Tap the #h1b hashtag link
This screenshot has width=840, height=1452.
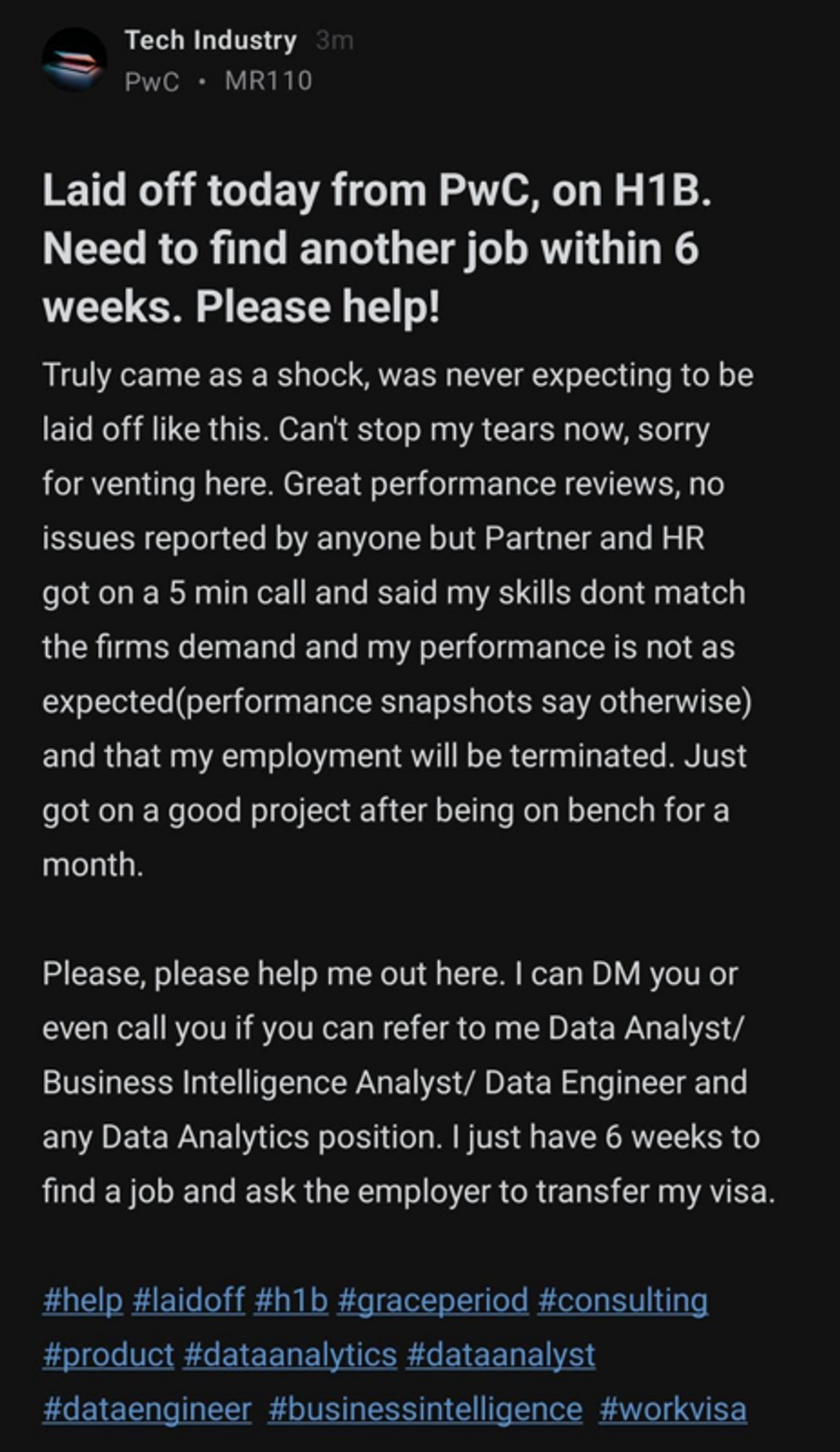291,1301
